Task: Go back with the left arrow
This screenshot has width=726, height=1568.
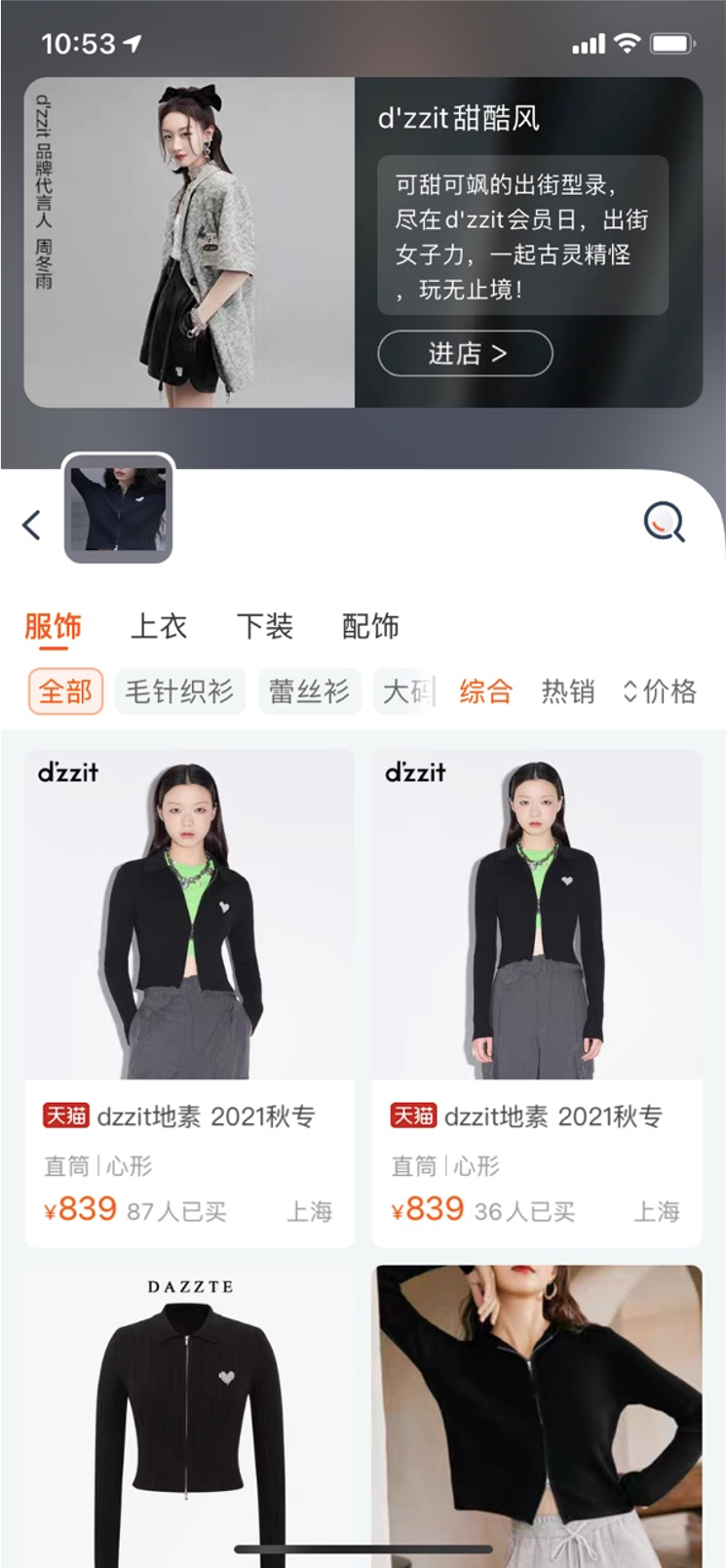Action: click(x=32, y=525)
